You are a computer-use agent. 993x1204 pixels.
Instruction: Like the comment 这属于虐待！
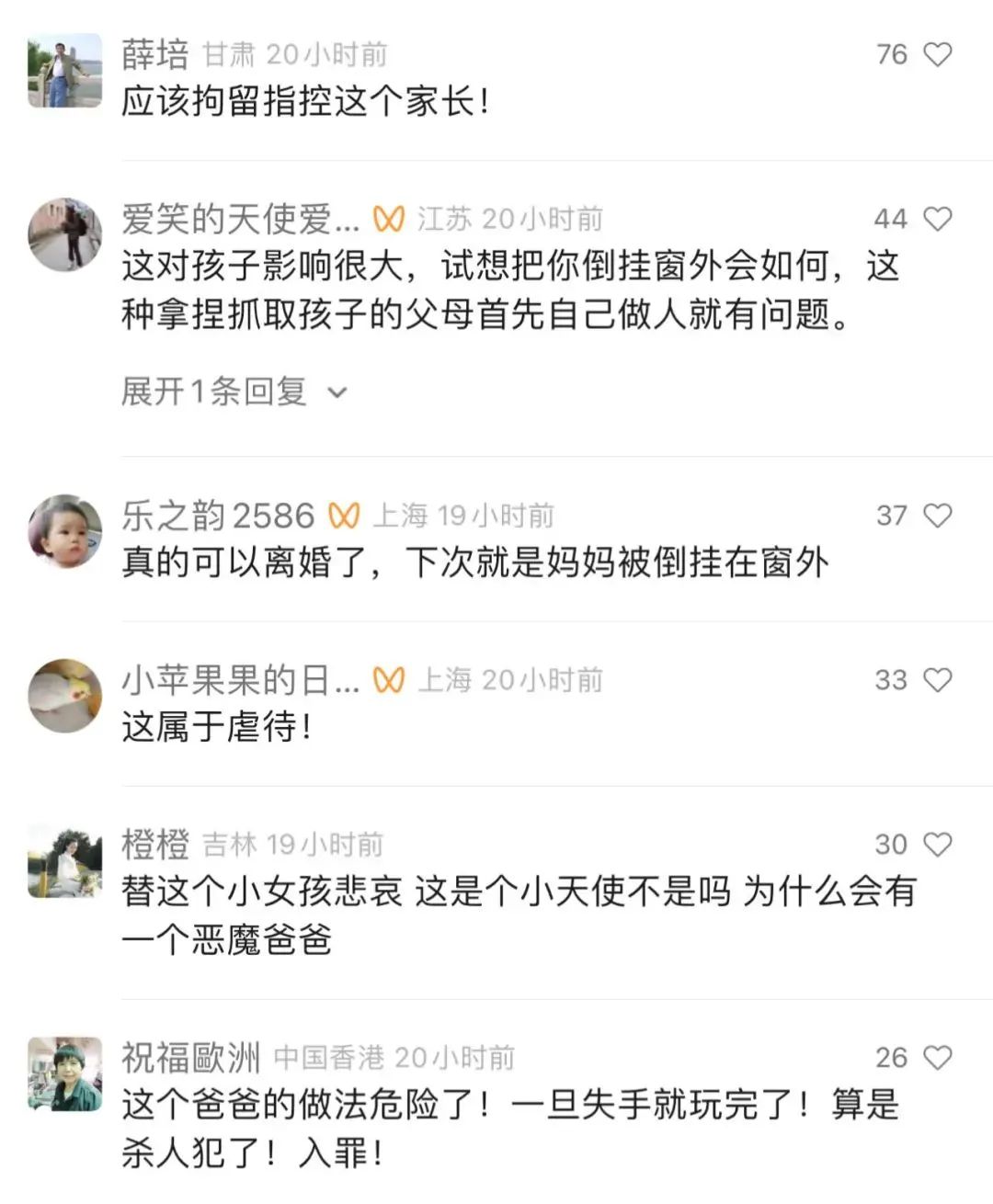pos(937,680)
